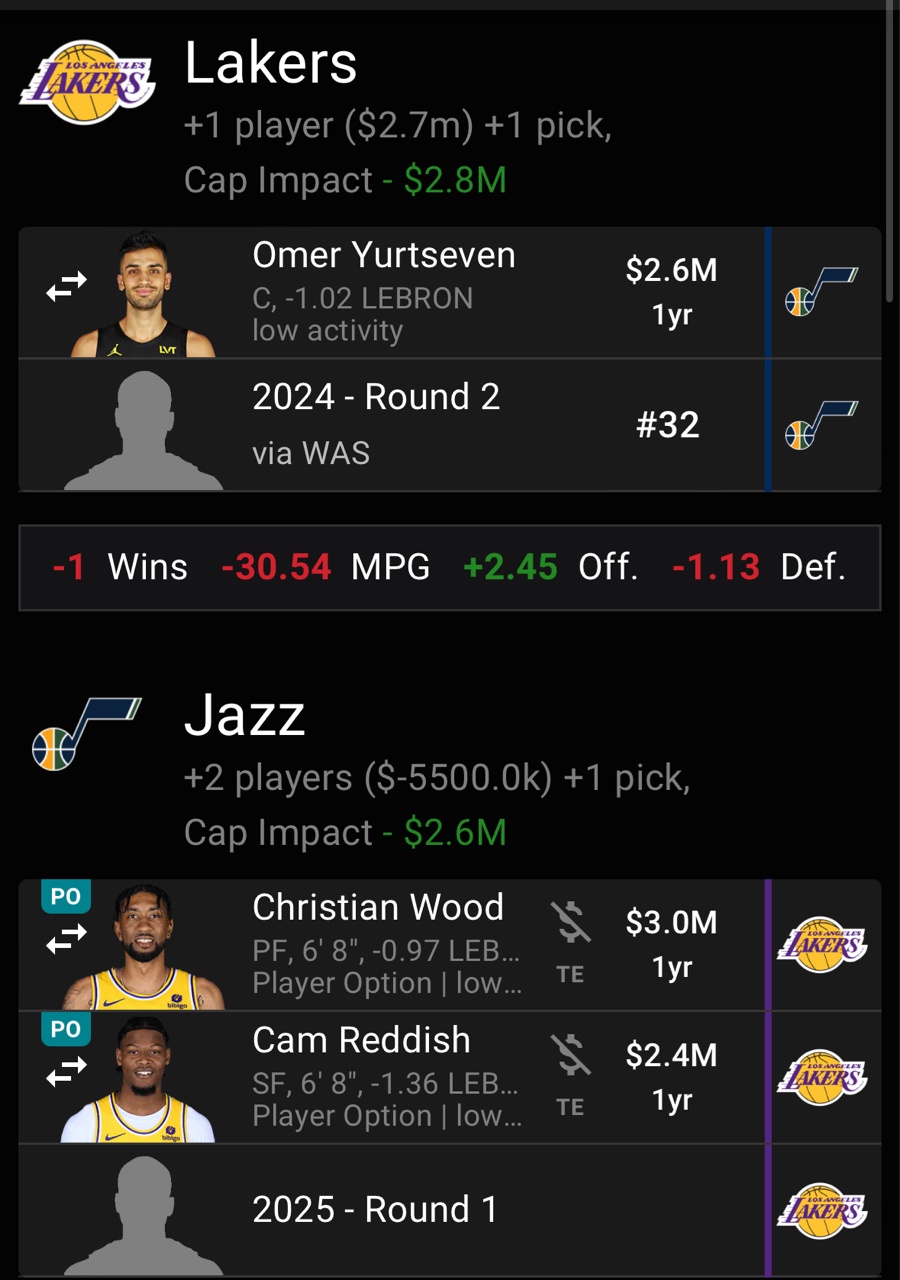This screenshot has width=900, height=1280.
Task: Tap the swap arrows beside Cam Reddish
Action: click(x=66, y=1071)
